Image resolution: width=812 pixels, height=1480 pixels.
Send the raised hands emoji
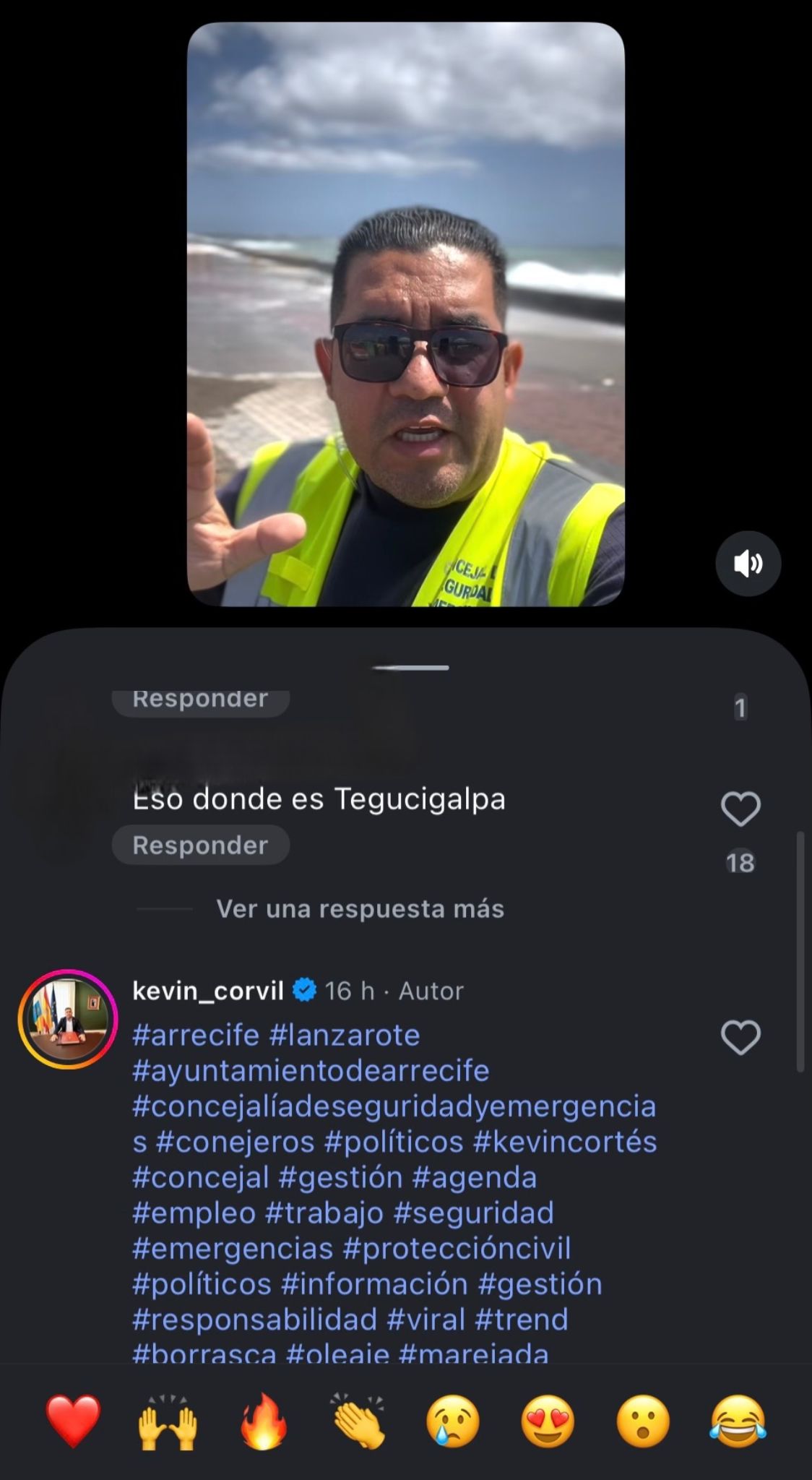[x=168, y=1421]
